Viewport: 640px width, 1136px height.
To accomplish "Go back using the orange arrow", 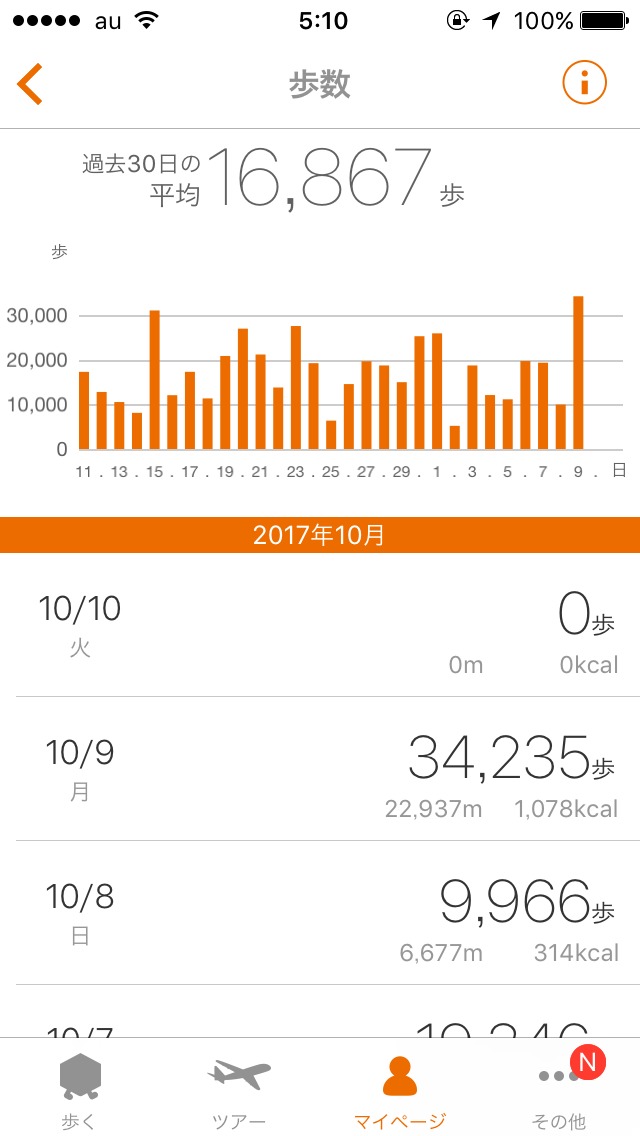I will pyautogui.click(x=31, y=84).
